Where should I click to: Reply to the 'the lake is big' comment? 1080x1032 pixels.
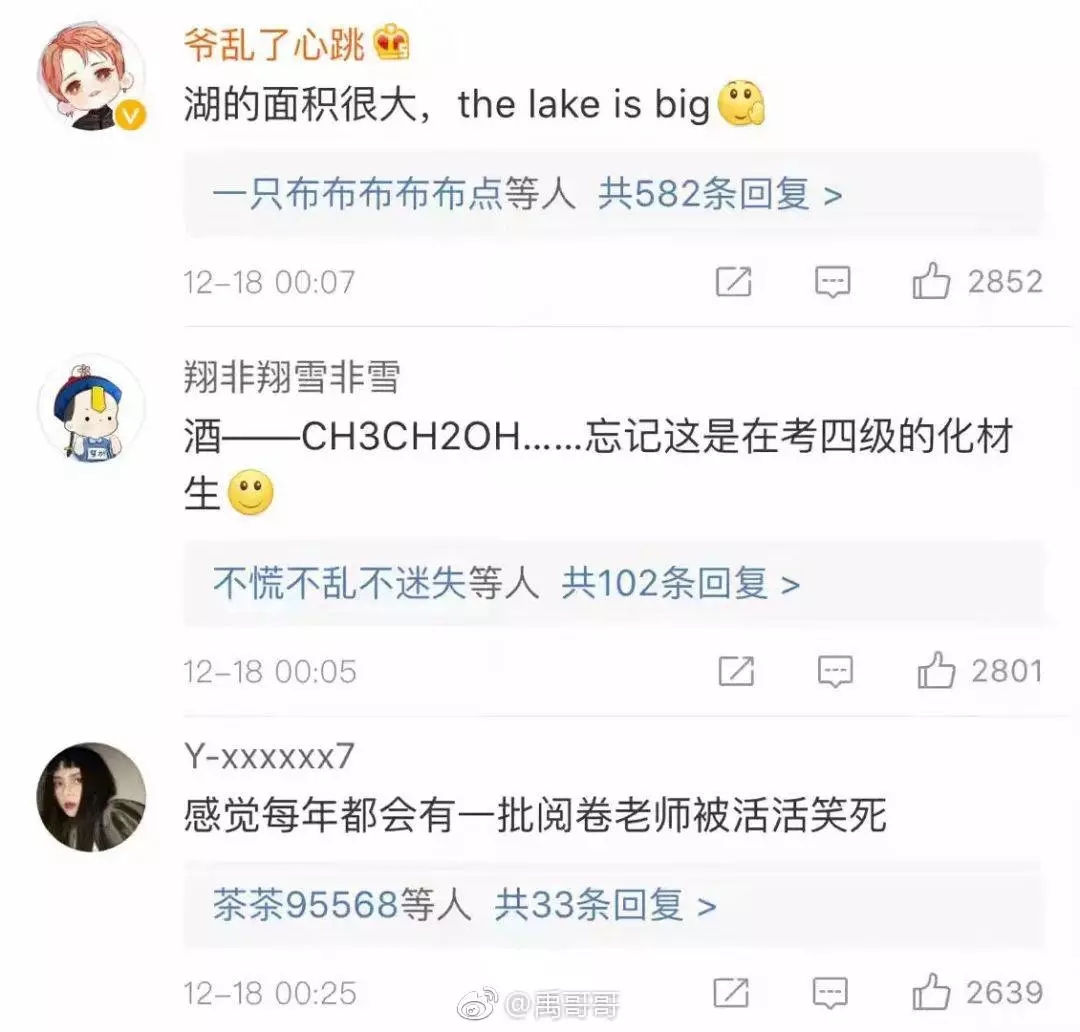pos(832,283)
